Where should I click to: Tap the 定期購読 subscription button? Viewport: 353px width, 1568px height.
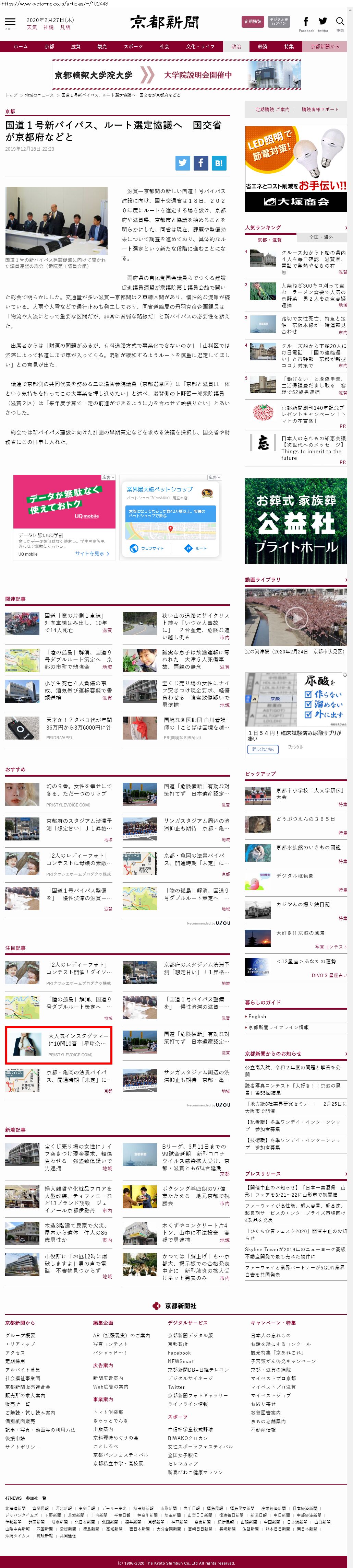(252, 22)
